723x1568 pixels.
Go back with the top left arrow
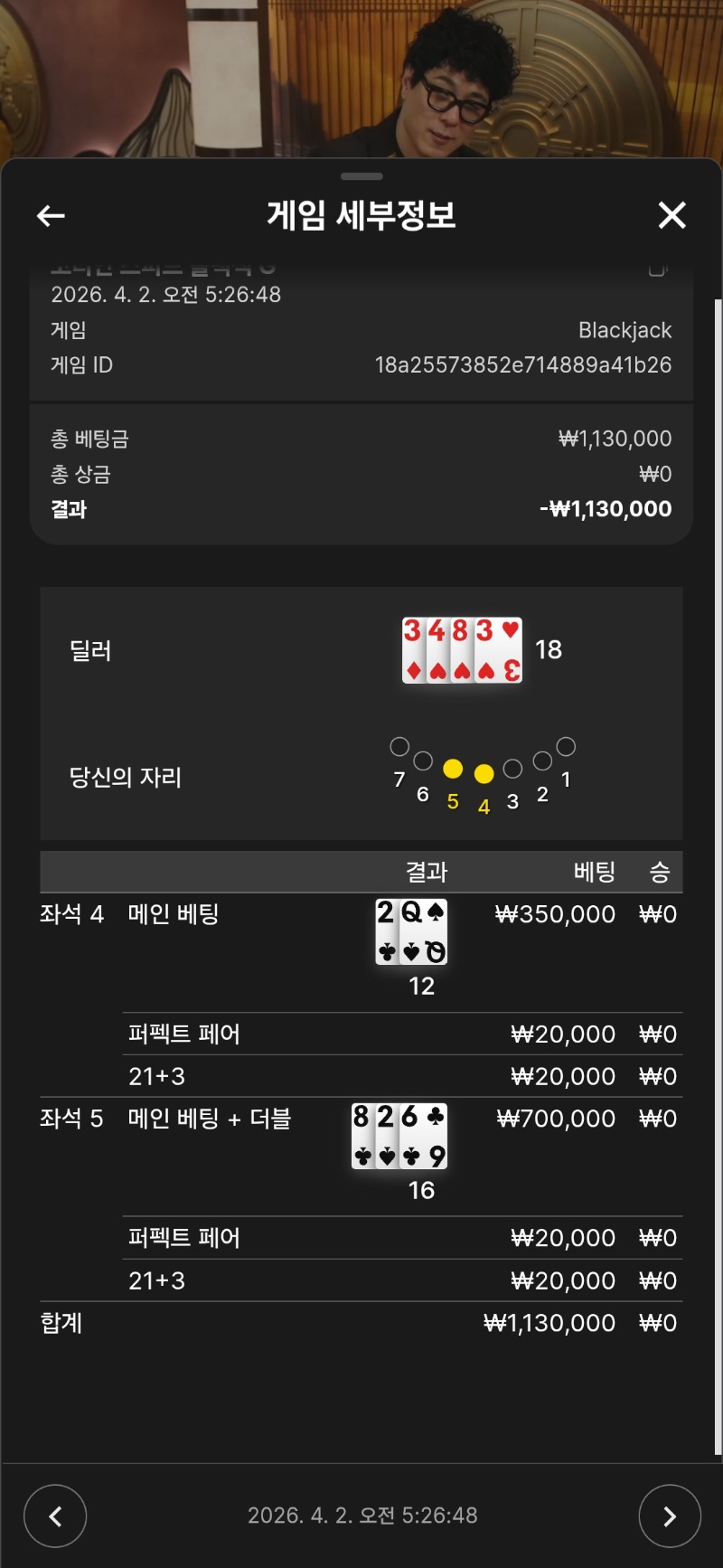(51, 215)
